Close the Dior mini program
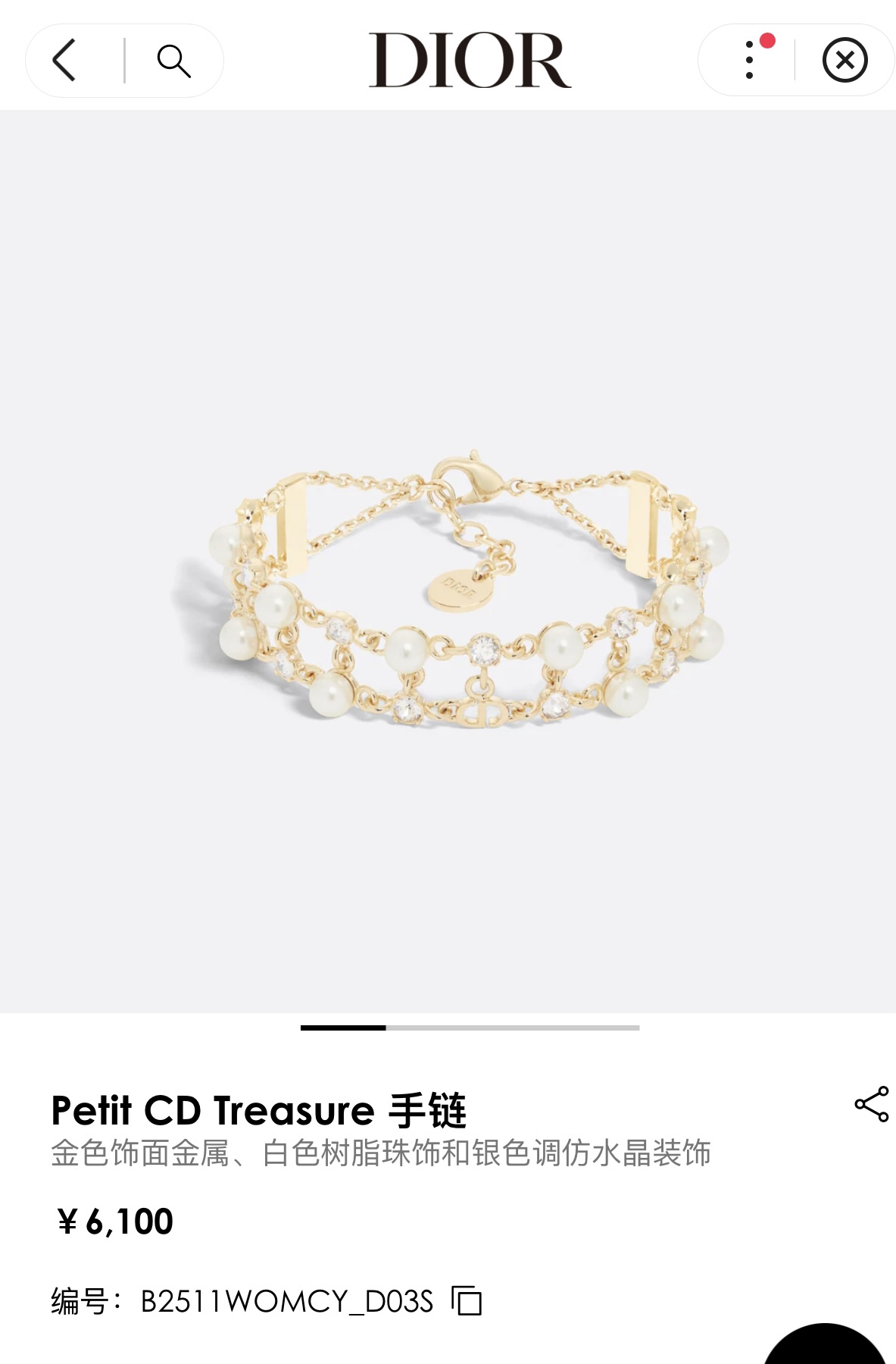Screen dimensions: 896x1364 844,60
